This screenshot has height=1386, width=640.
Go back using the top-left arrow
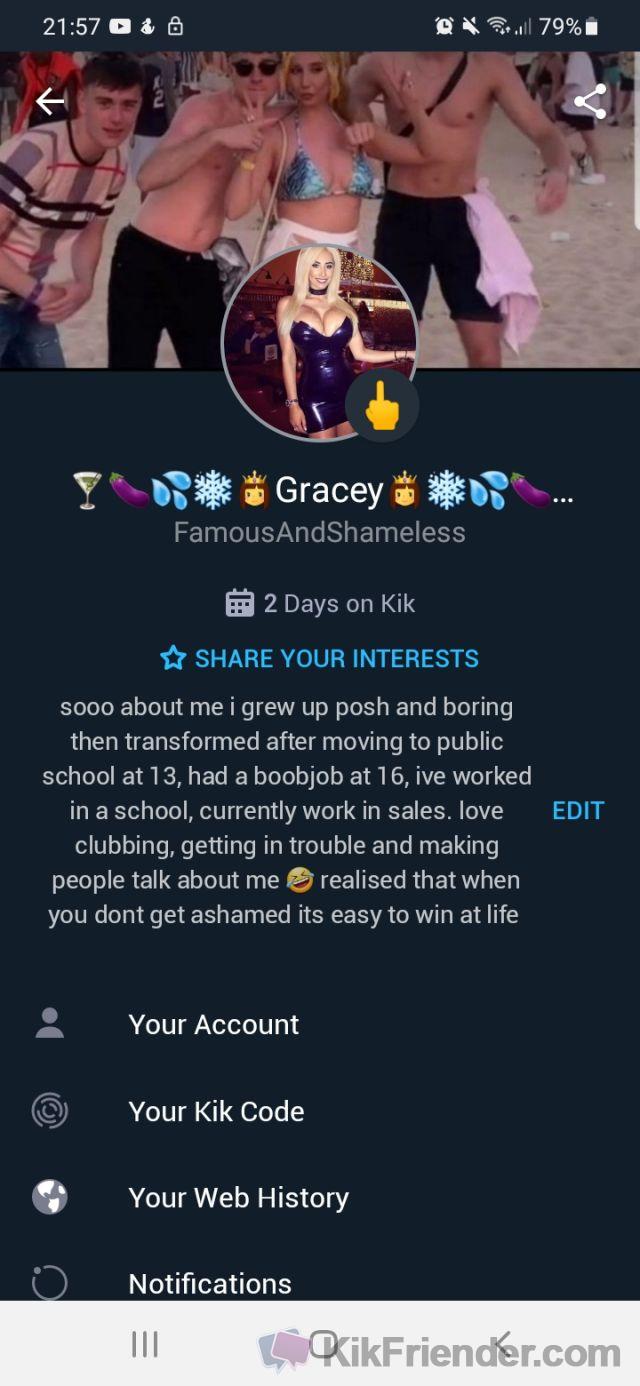pos(50,101)
